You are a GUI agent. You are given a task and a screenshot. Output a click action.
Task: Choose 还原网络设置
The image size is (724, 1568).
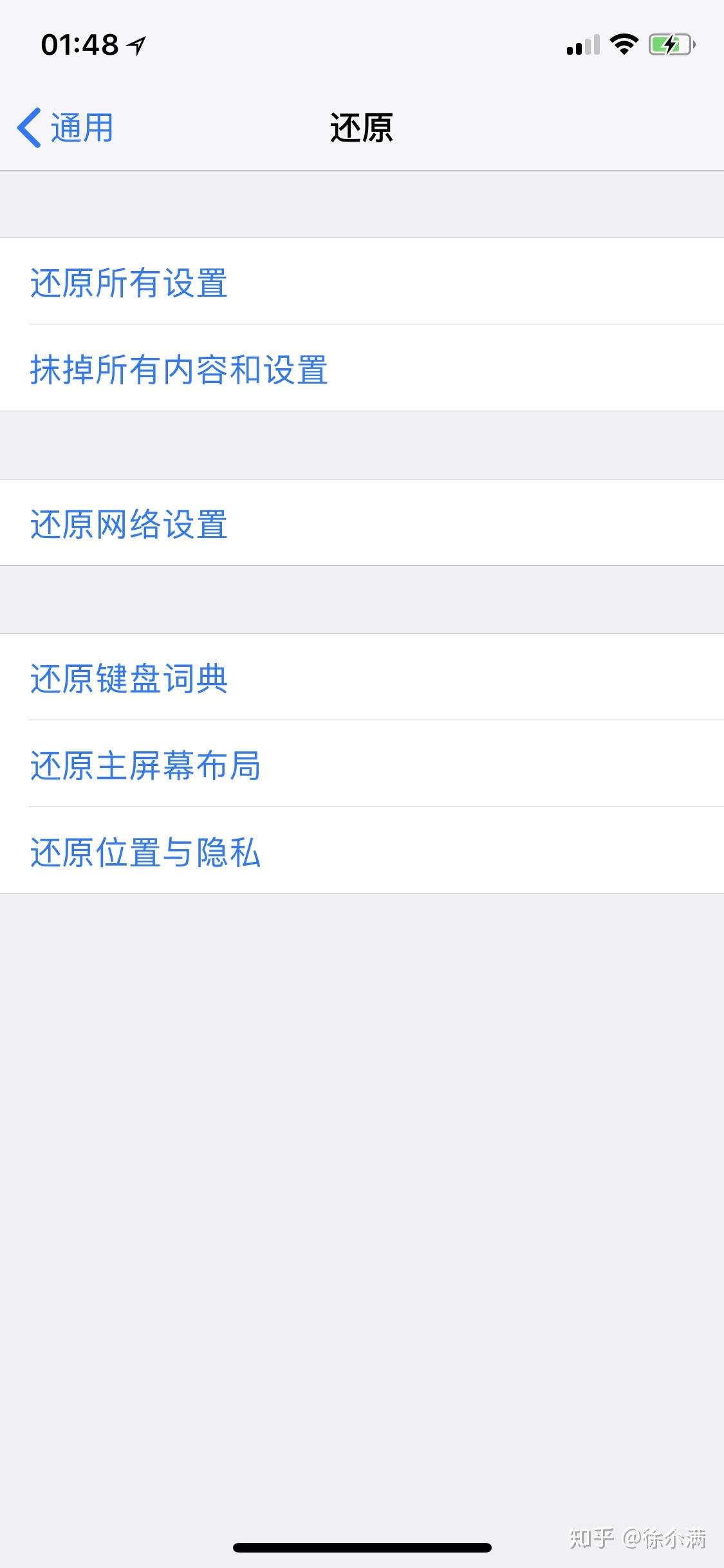(x=129, y=523)
